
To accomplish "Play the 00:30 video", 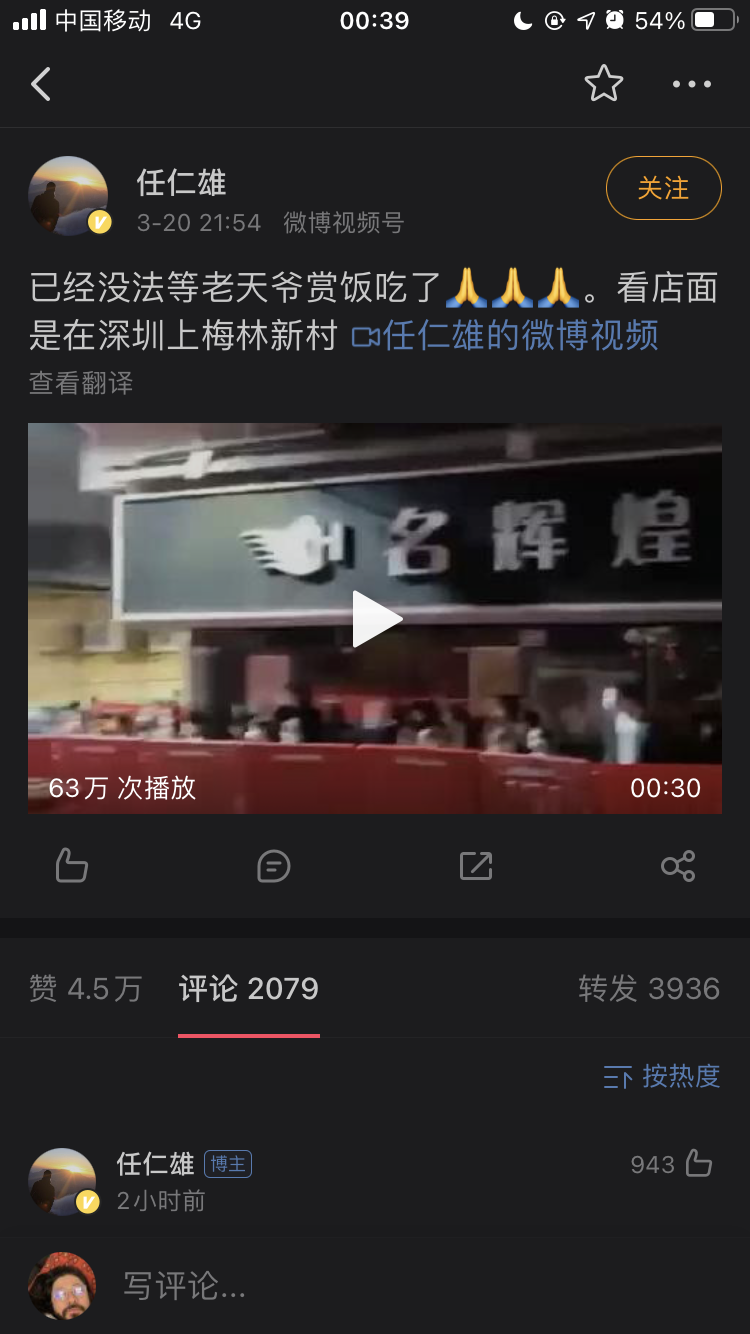I will click(x=375, y=619).
